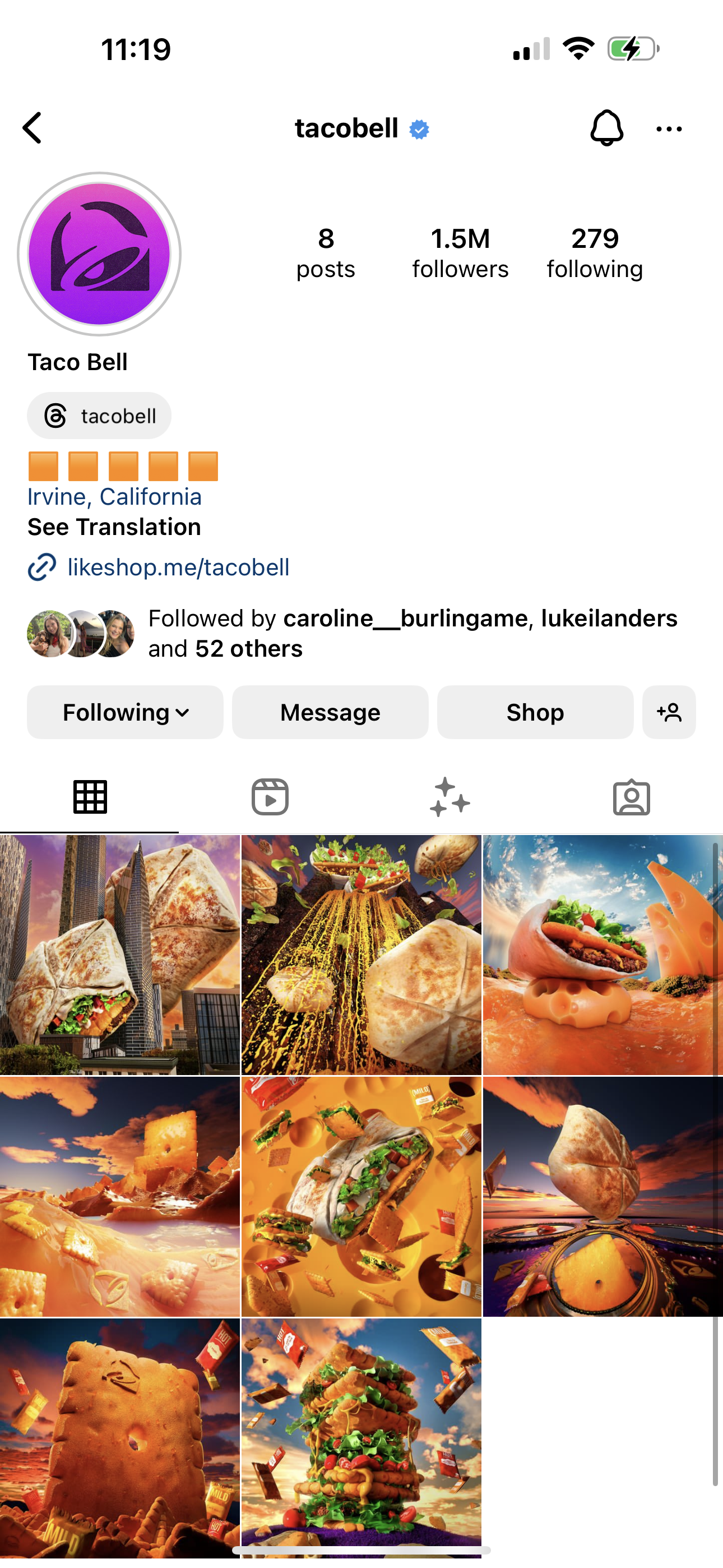Image resolution: width=723 pixels, height=1568 pixels.
Task: Tap See Translation for the bio
Action: (114, 527)
